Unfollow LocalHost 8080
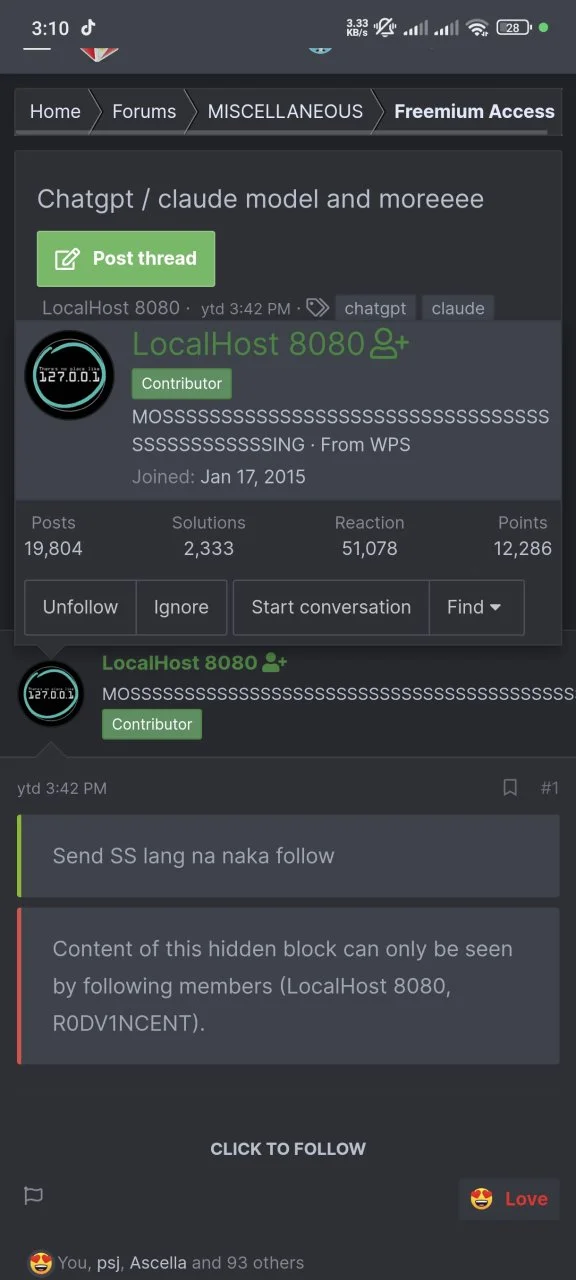 point(80,607)
